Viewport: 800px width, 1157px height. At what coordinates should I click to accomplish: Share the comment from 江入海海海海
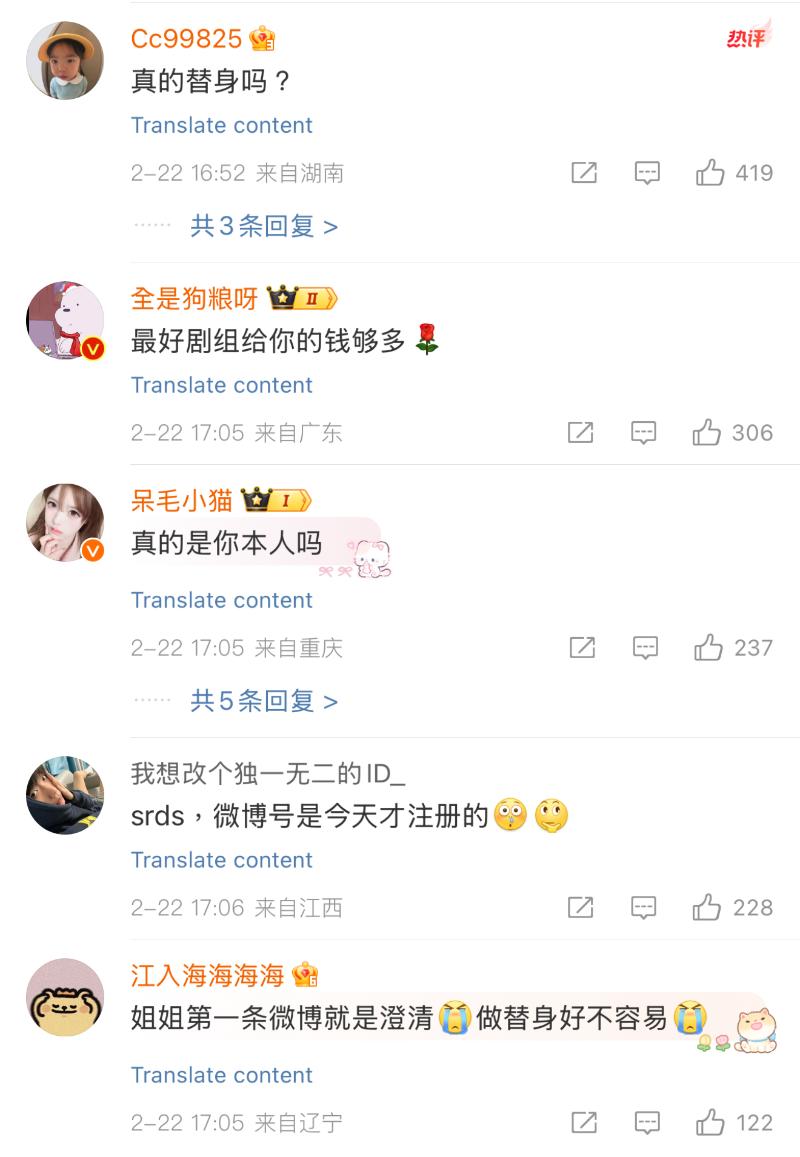(584, 1123)
